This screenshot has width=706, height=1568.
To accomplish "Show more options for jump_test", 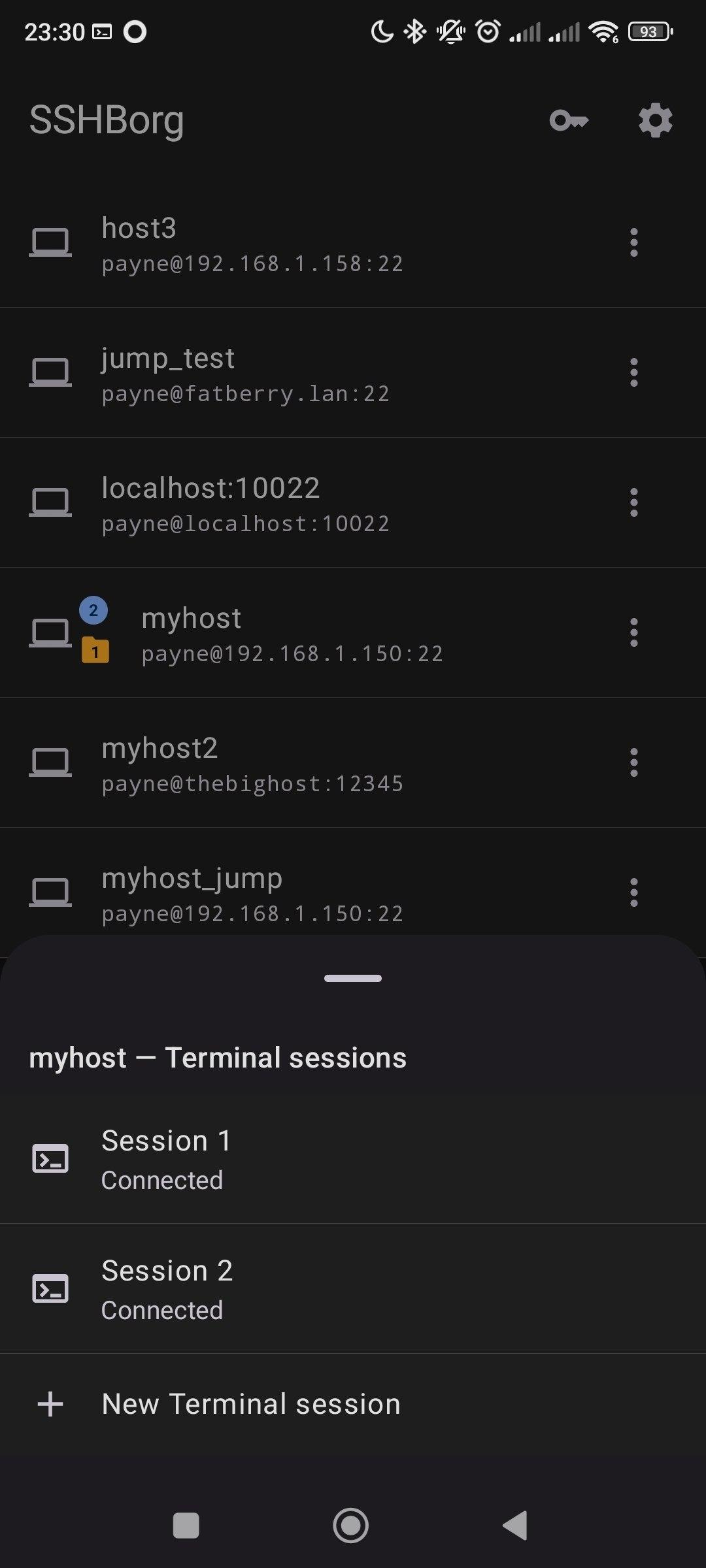I will (633, 372).
